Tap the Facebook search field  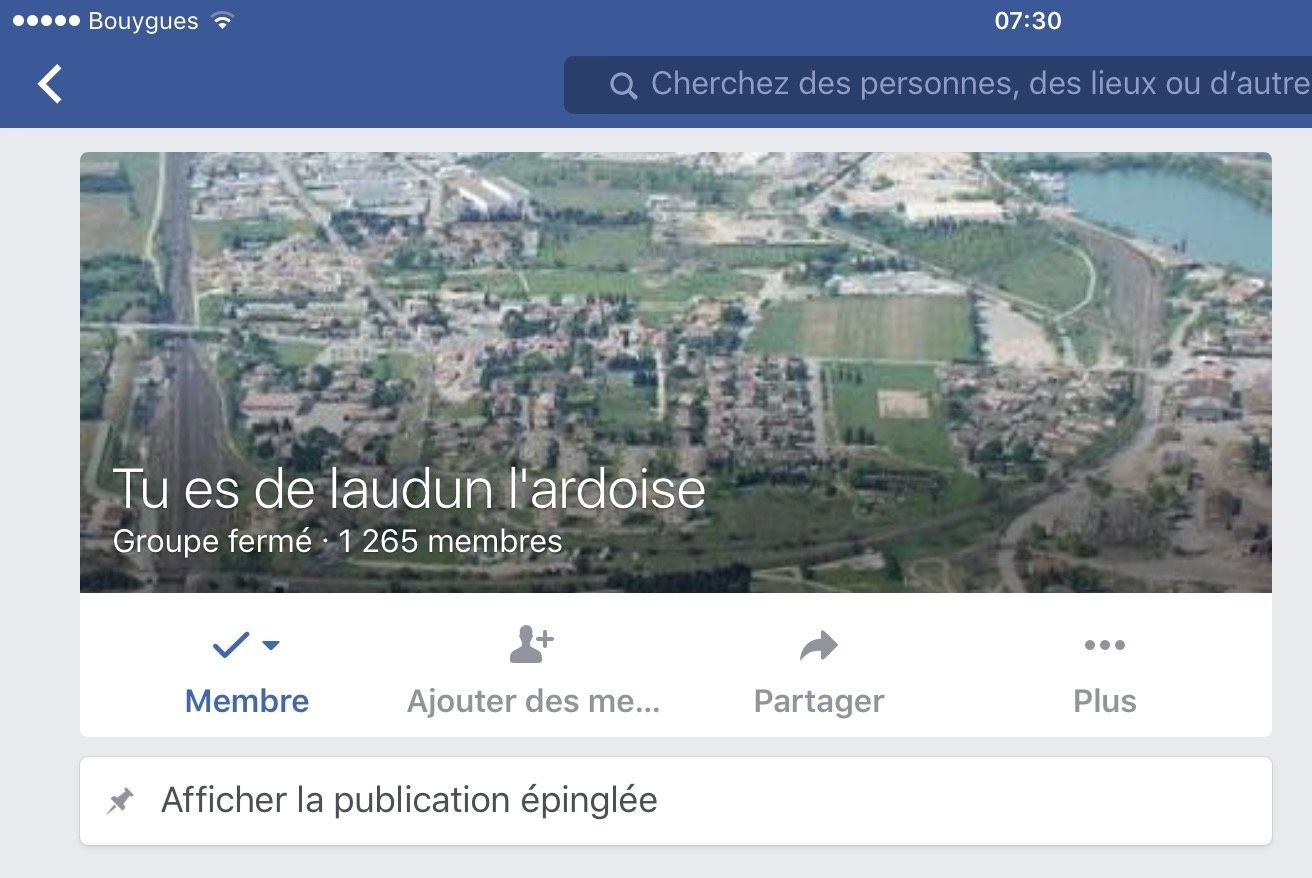[x=938, y=85]
